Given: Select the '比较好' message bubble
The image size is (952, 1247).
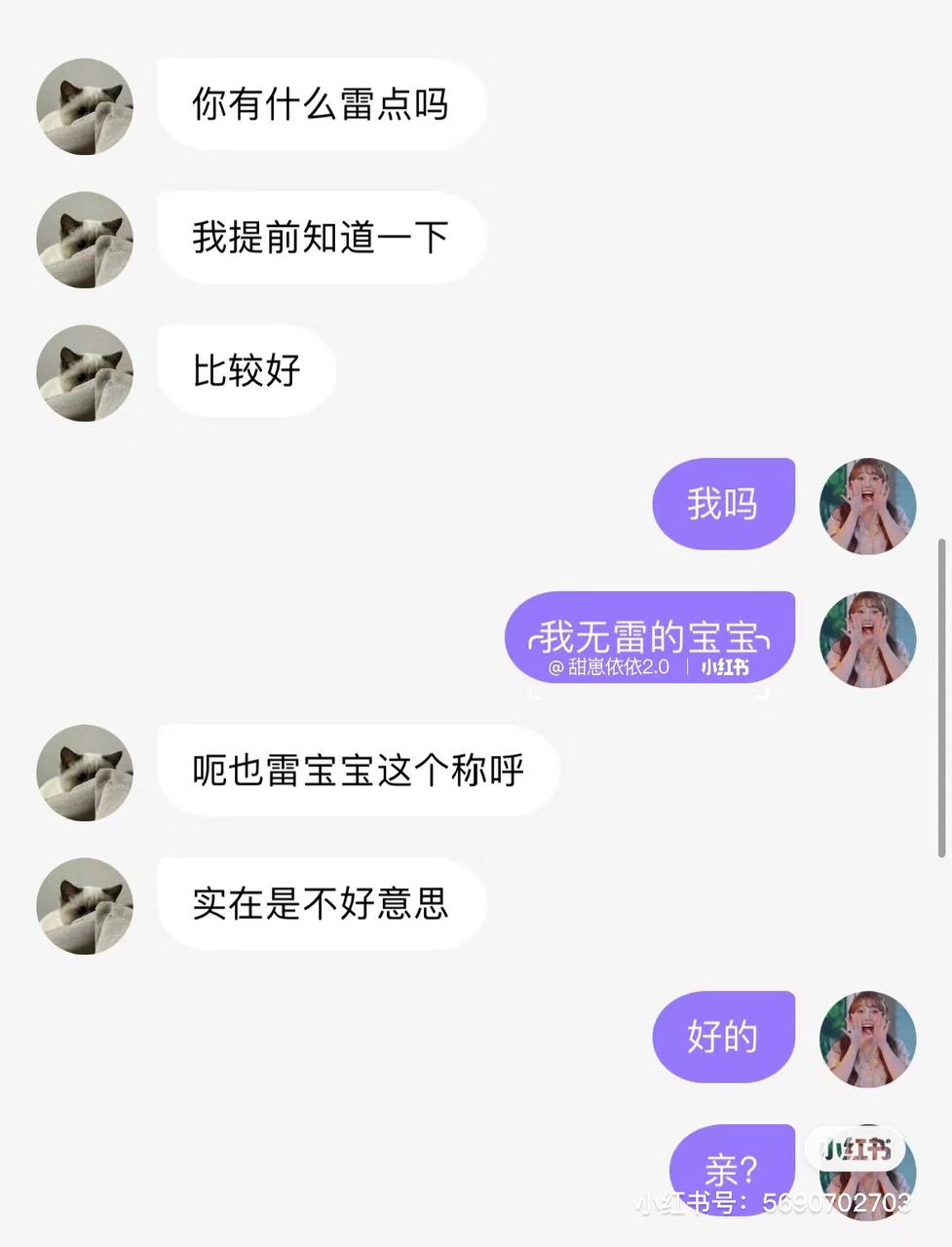Looking at the screenshot, I should click(246, 372).
